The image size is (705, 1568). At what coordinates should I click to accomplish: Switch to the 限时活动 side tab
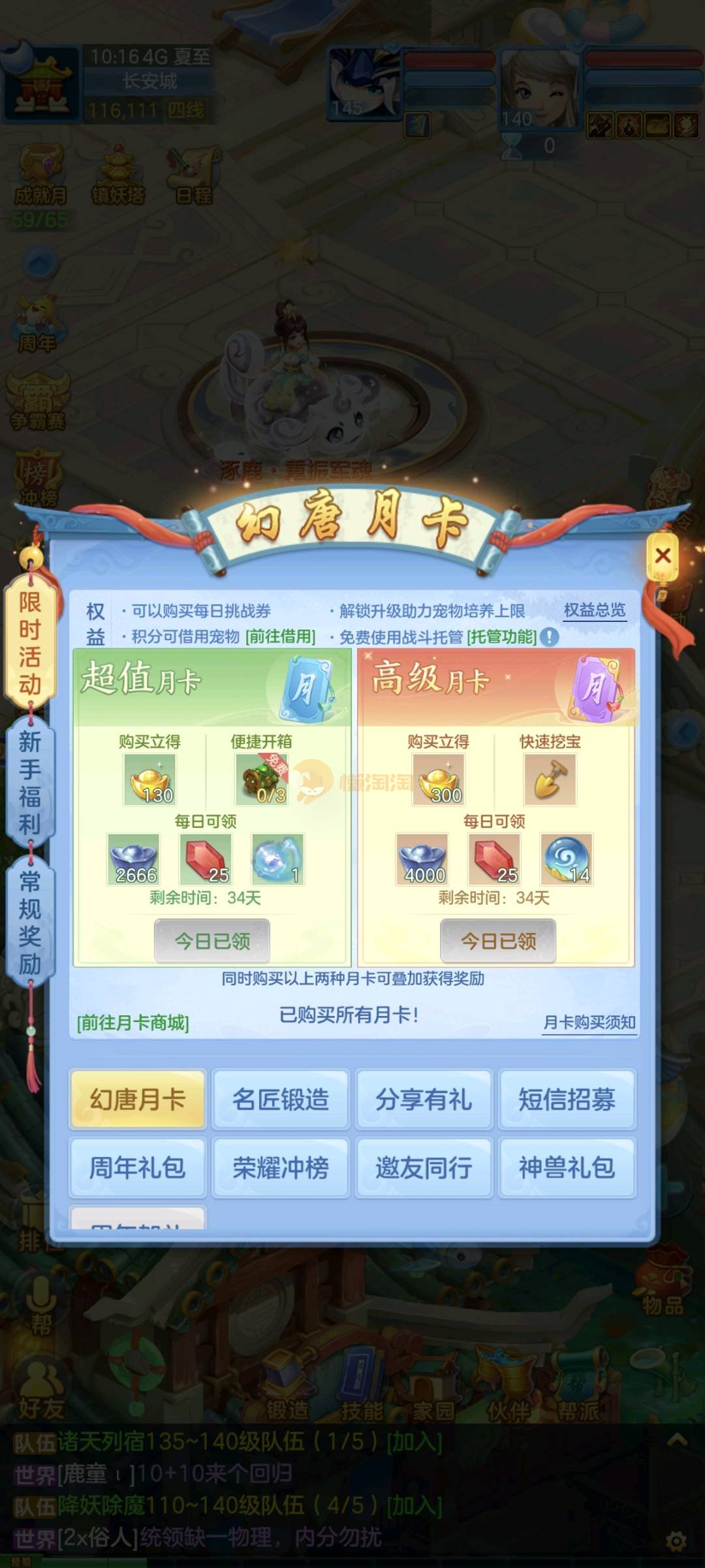point(30,643)
